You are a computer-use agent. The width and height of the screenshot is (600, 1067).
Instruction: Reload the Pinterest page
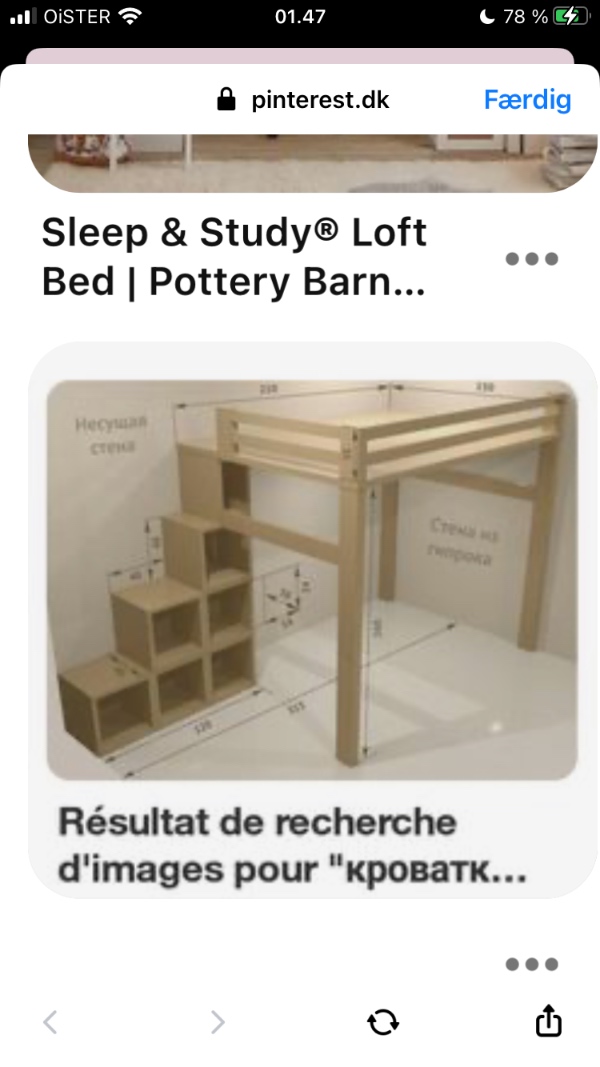point(383,1022)
